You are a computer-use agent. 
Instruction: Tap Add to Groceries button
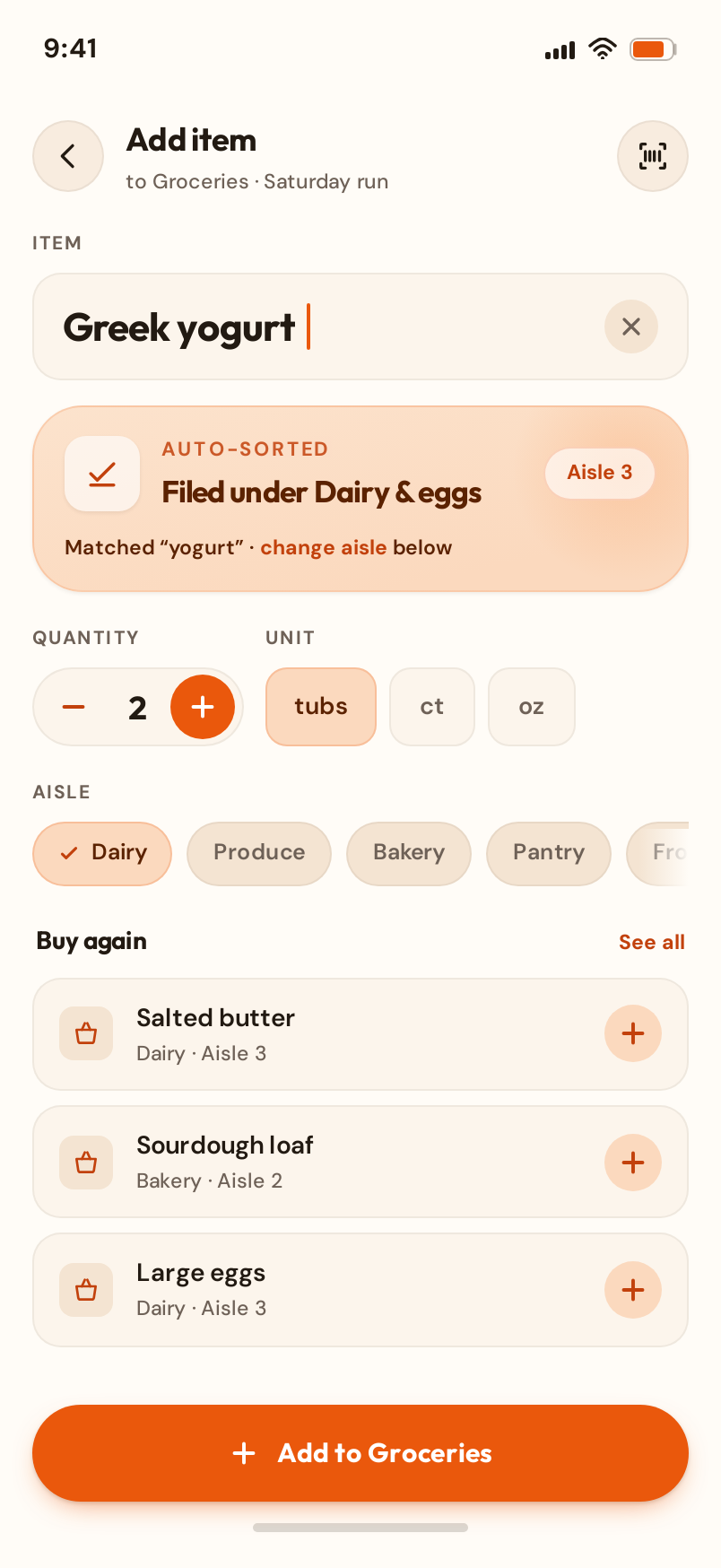(360, 1453)
